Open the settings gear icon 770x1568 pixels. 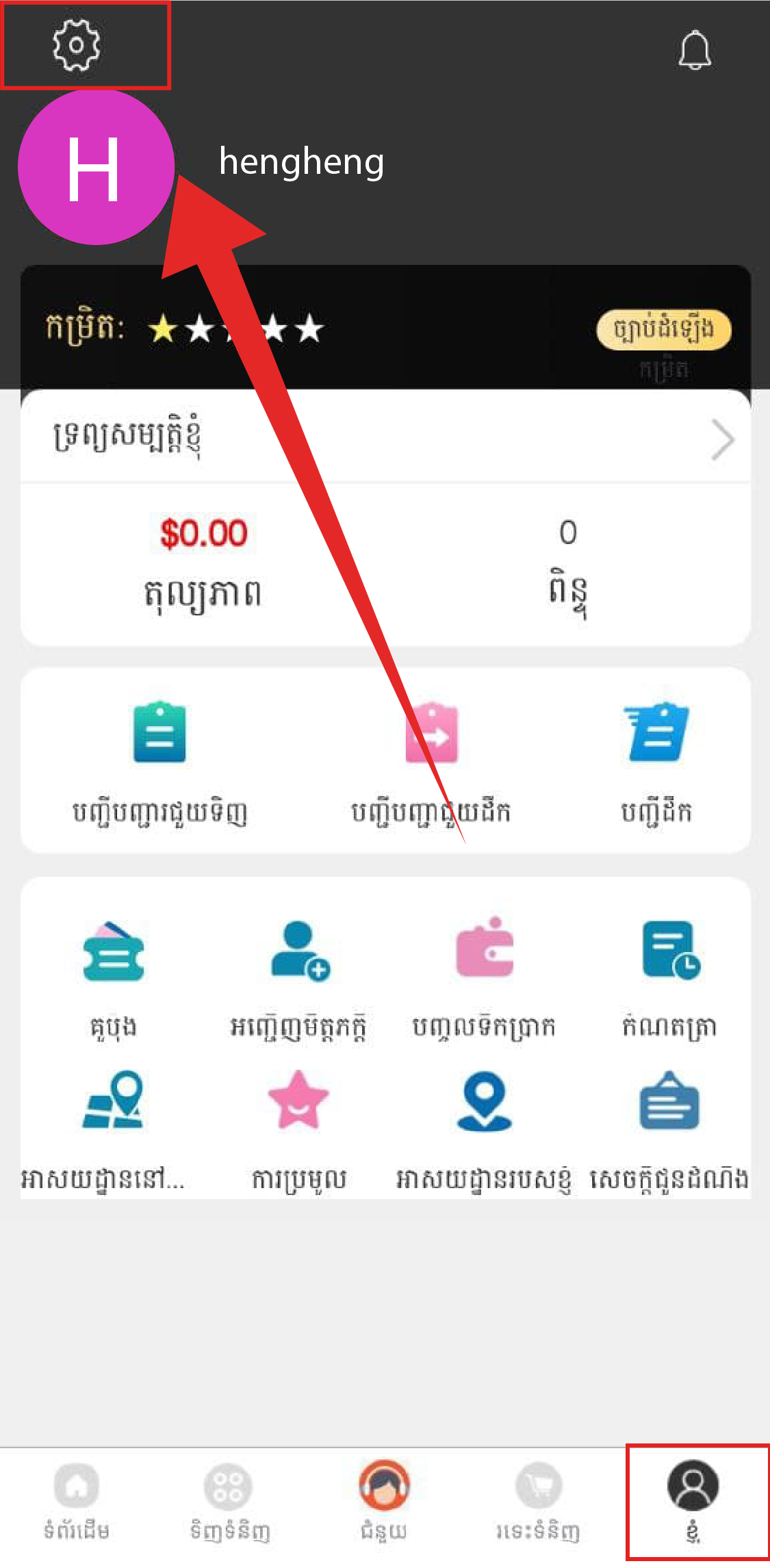pyautogui.click(x=77, y=45)
